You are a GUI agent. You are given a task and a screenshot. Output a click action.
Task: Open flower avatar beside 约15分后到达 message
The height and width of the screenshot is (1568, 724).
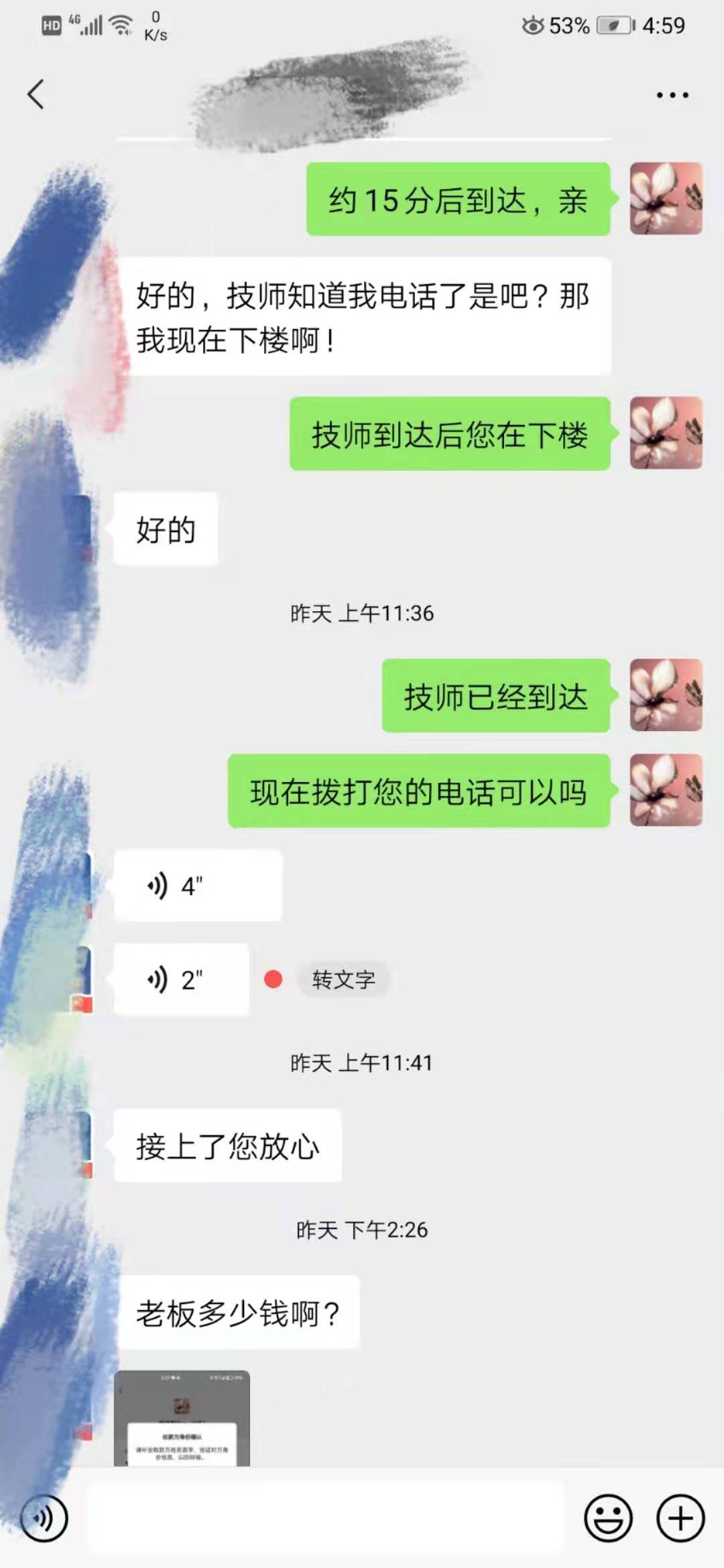pyautogui.click(x=666, y=198)
